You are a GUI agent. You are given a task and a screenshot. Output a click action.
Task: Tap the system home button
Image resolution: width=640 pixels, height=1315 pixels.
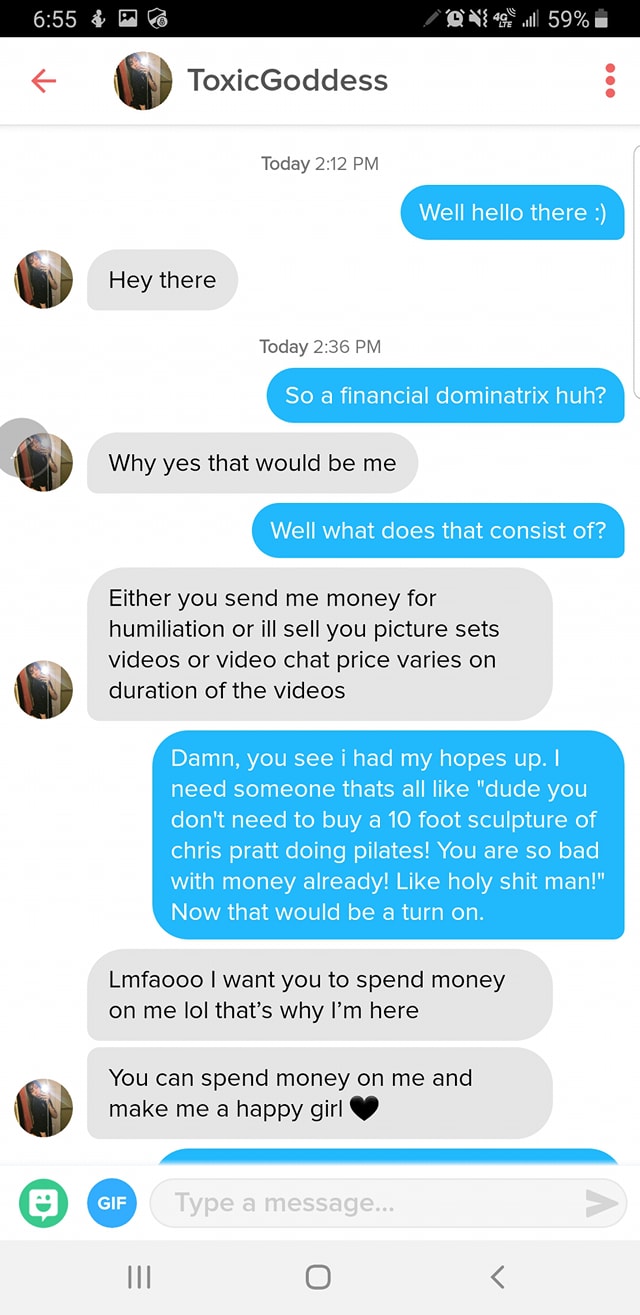(318, 1277)
